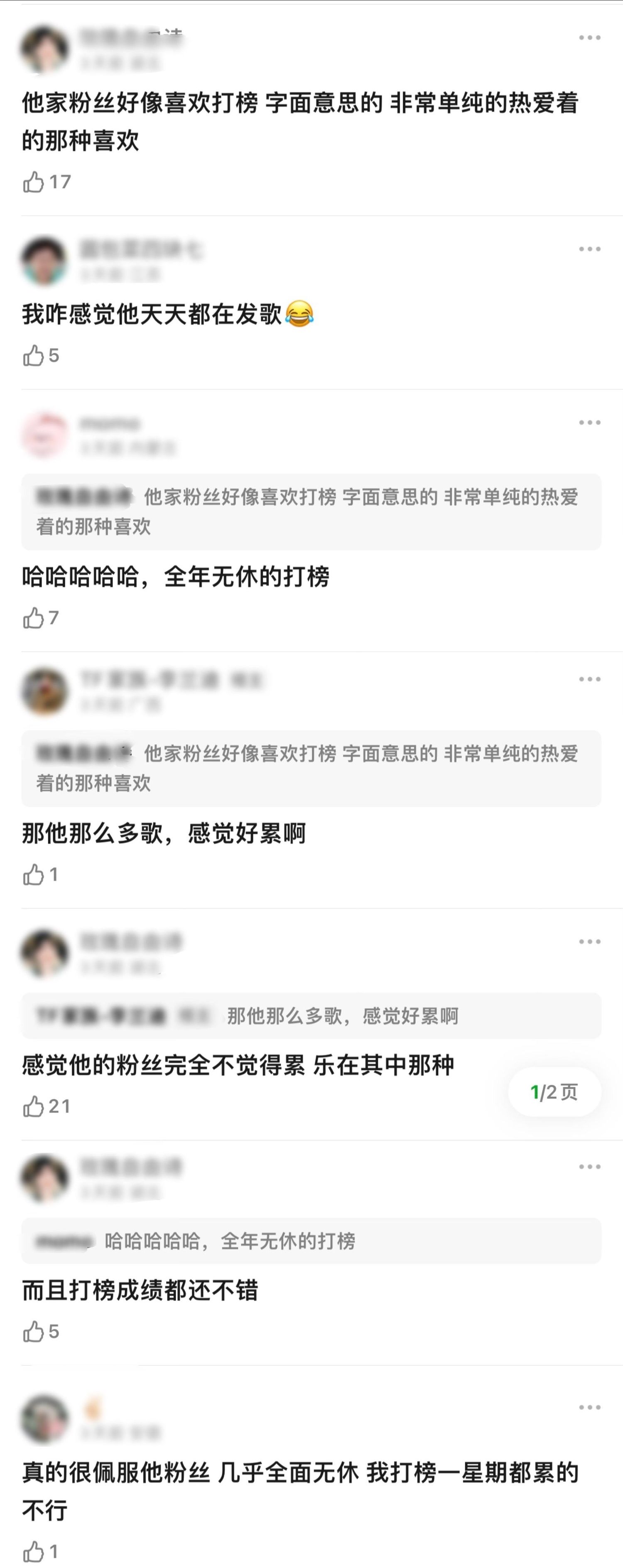Screen dimensions: 623x1568
Task: Like the comment '那他那么多歌，感觉好累啊'
Action: (x=34, y=875)
